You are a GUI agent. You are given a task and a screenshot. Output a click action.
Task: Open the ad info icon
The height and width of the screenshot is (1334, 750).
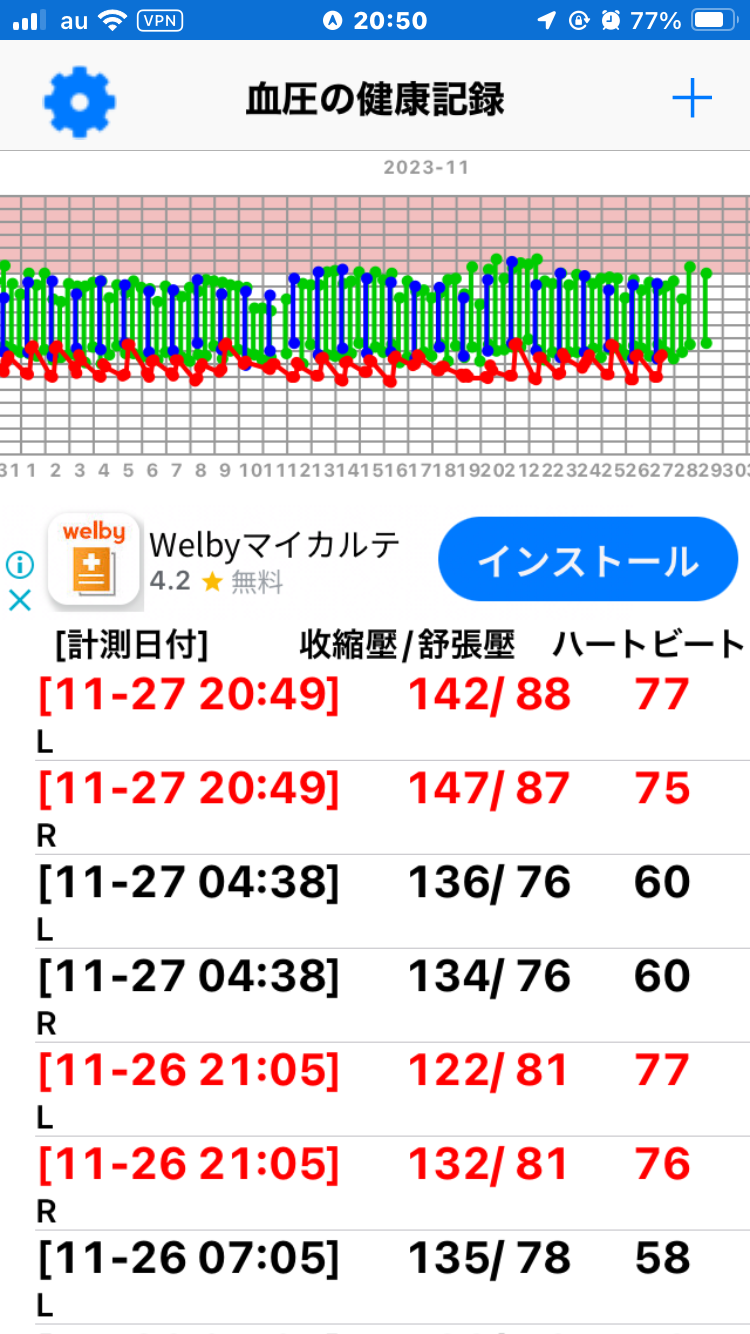[20, 565]
